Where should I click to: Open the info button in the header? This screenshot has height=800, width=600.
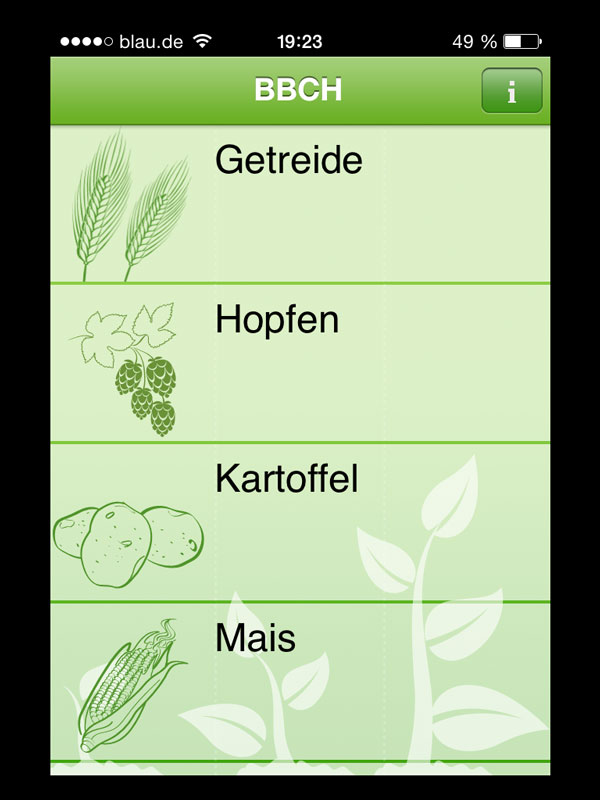click(511, 91)
